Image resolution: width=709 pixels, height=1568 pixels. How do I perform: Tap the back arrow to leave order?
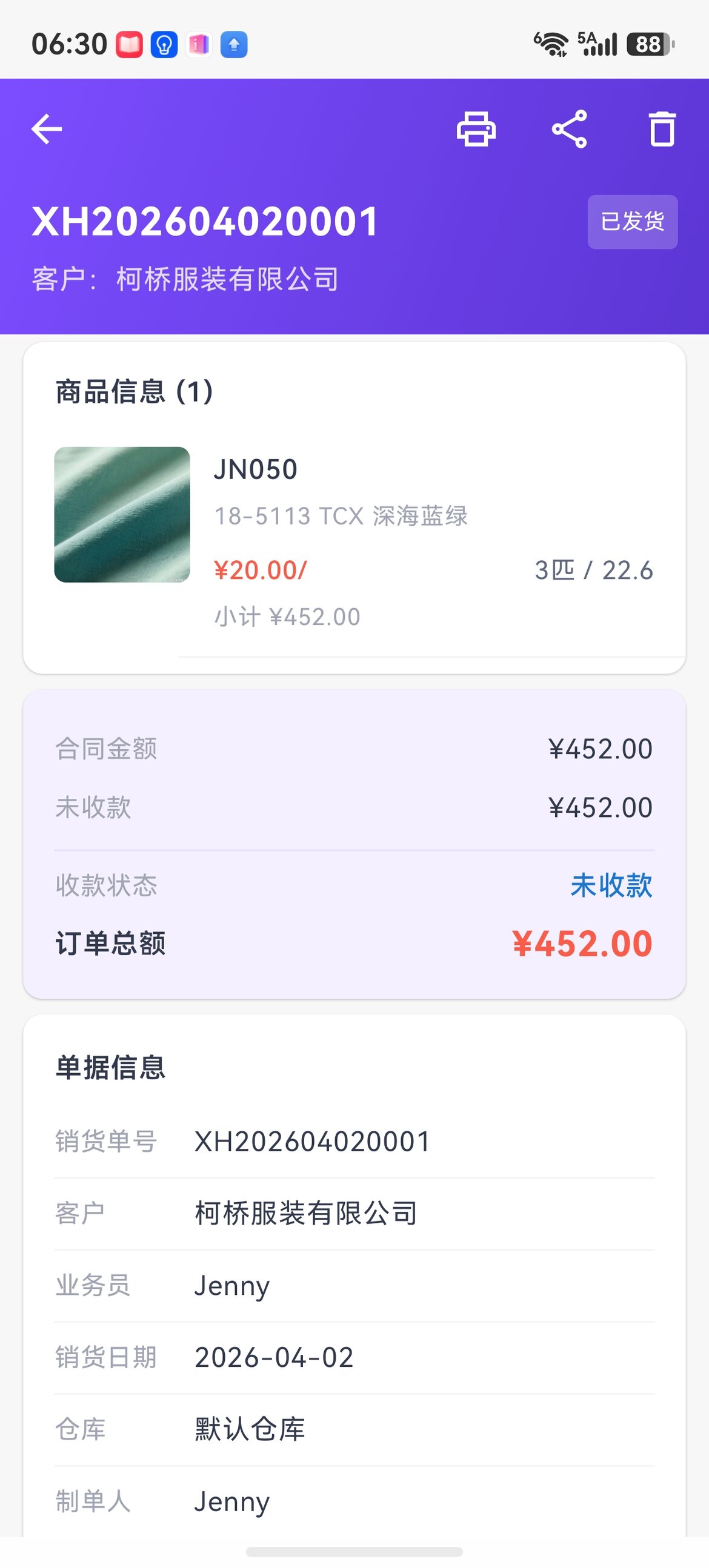coord(46,128)
